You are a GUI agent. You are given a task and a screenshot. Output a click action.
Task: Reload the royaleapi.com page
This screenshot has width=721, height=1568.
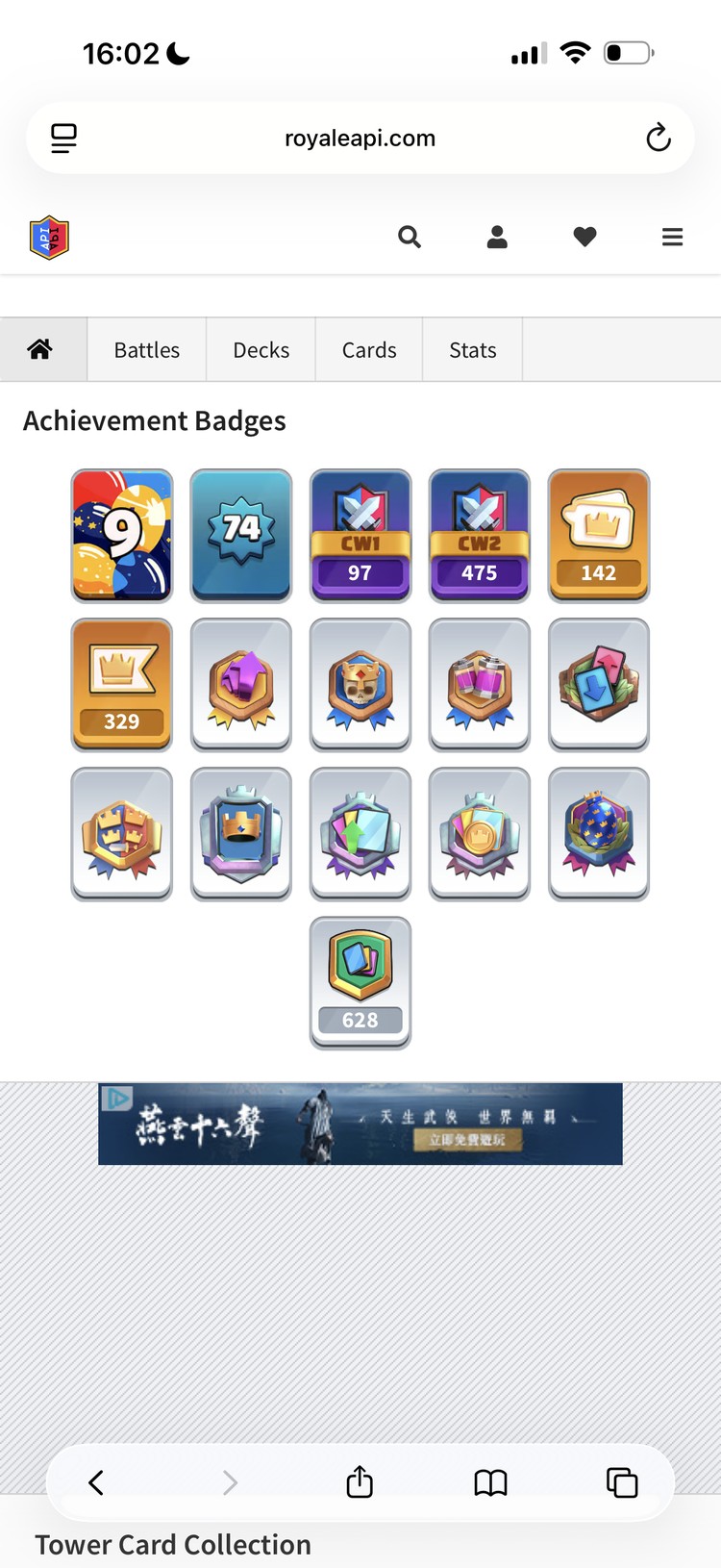pyautogui.click(x=659, y=139)
